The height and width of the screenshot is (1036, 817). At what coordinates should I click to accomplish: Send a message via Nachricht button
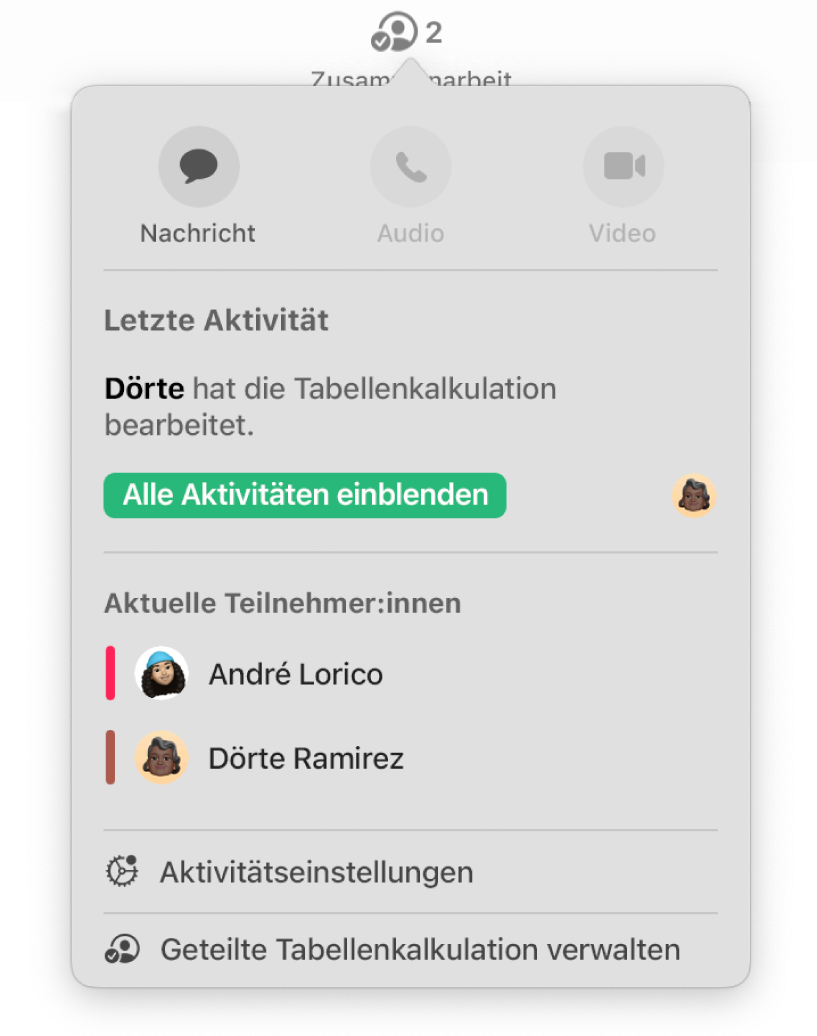pyautogui.click(x=198, y=167)
